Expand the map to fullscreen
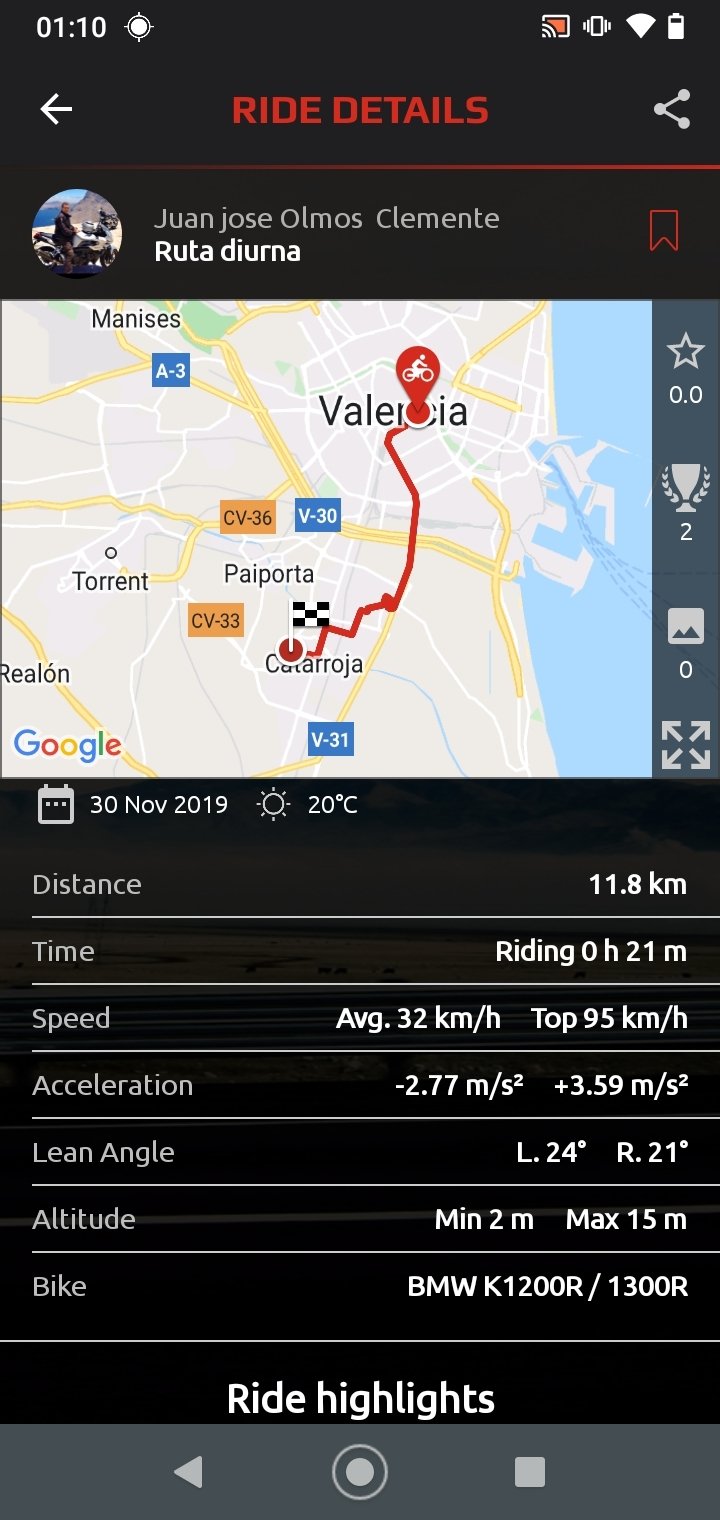Screen dimensions: 720x1520 click(x=686, y=745)
